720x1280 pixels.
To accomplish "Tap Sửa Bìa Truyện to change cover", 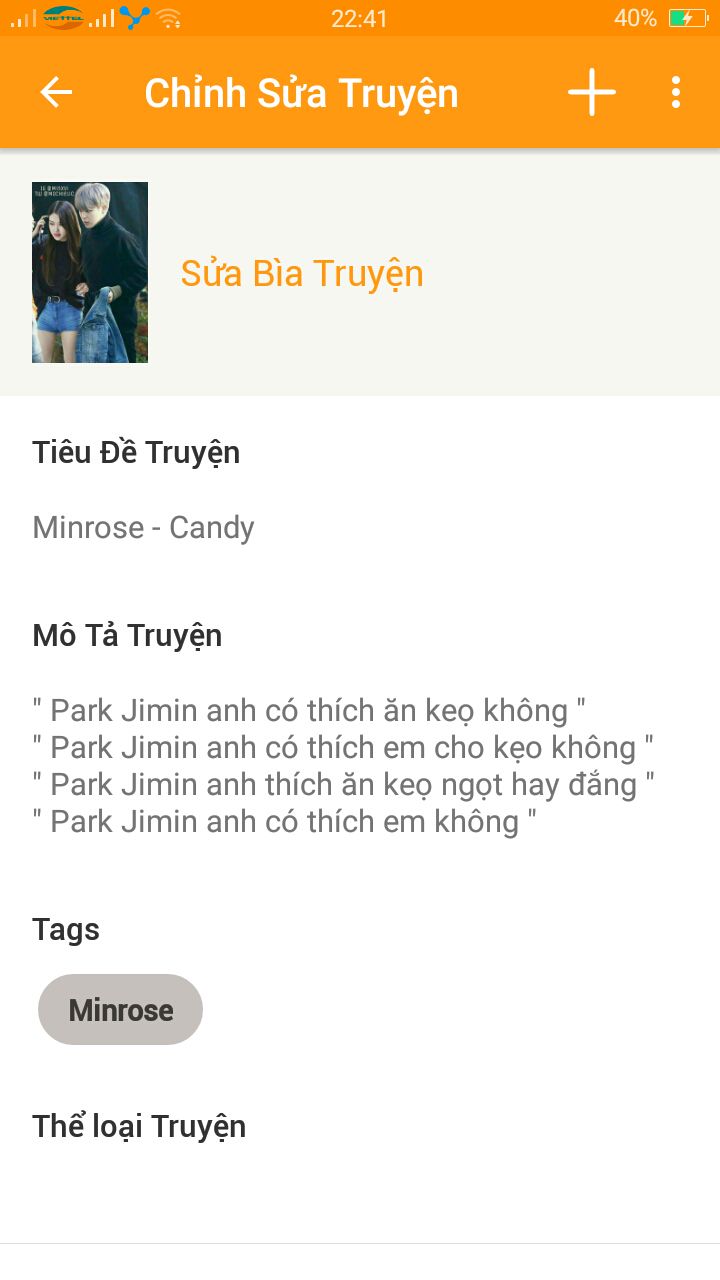I will [302, 273].
